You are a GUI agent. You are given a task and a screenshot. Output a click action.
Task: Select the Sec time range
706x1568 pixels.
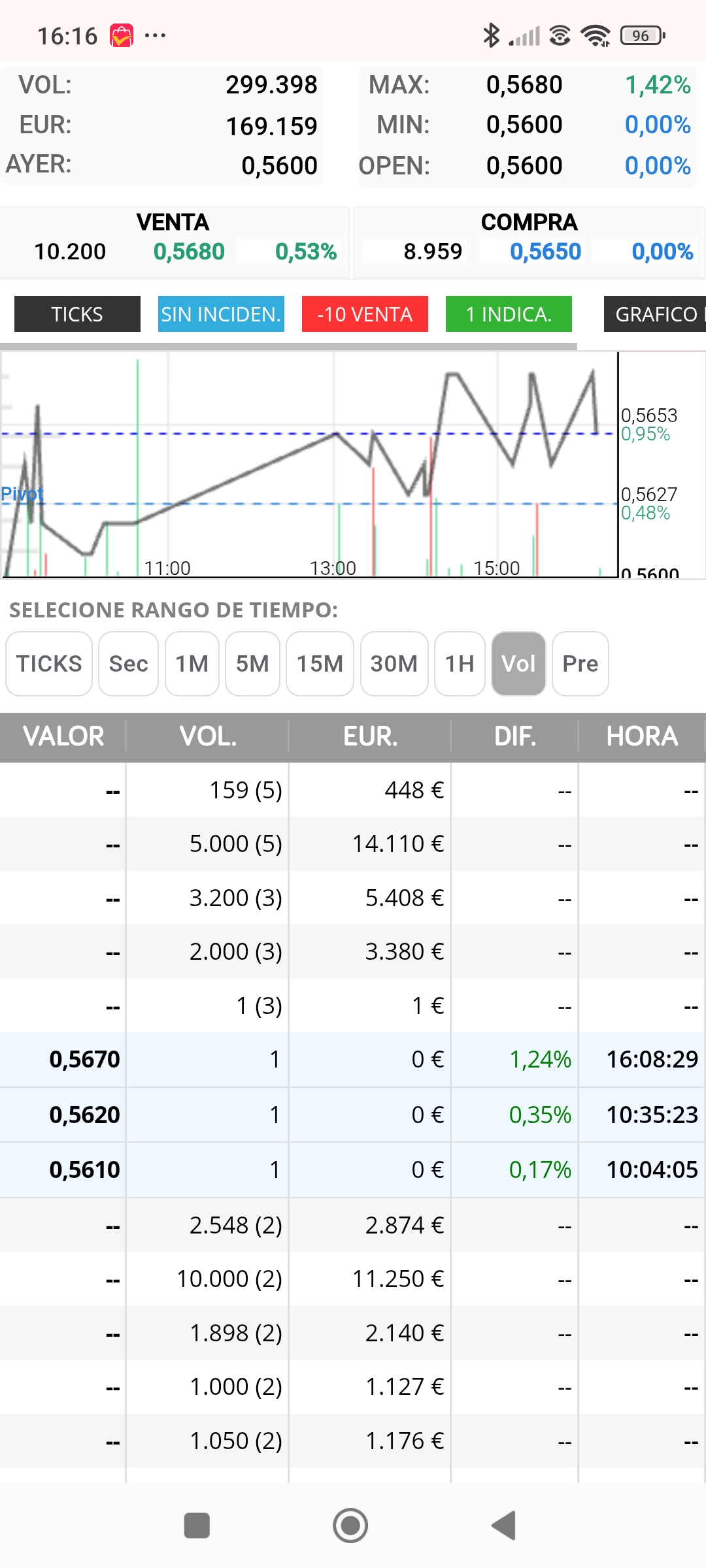[128, 664]
